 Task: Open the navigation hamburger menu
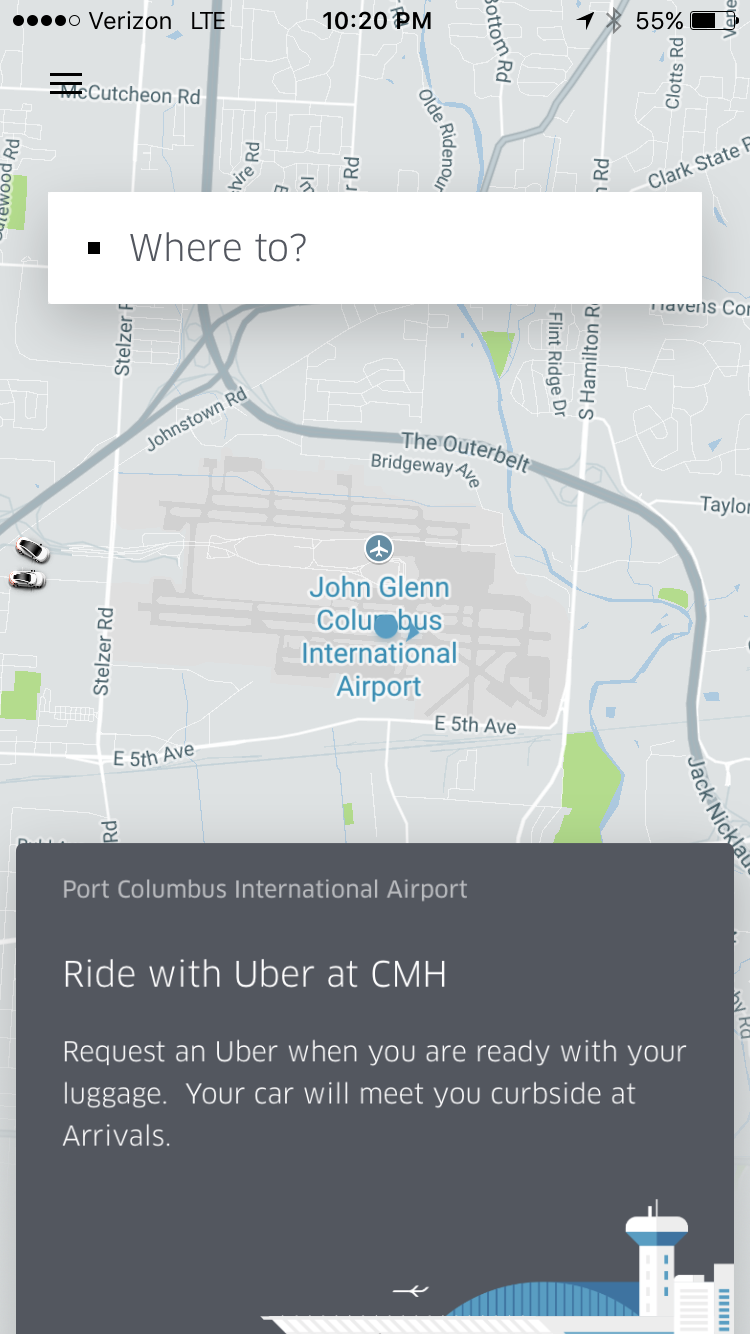[x=66, y=83]
